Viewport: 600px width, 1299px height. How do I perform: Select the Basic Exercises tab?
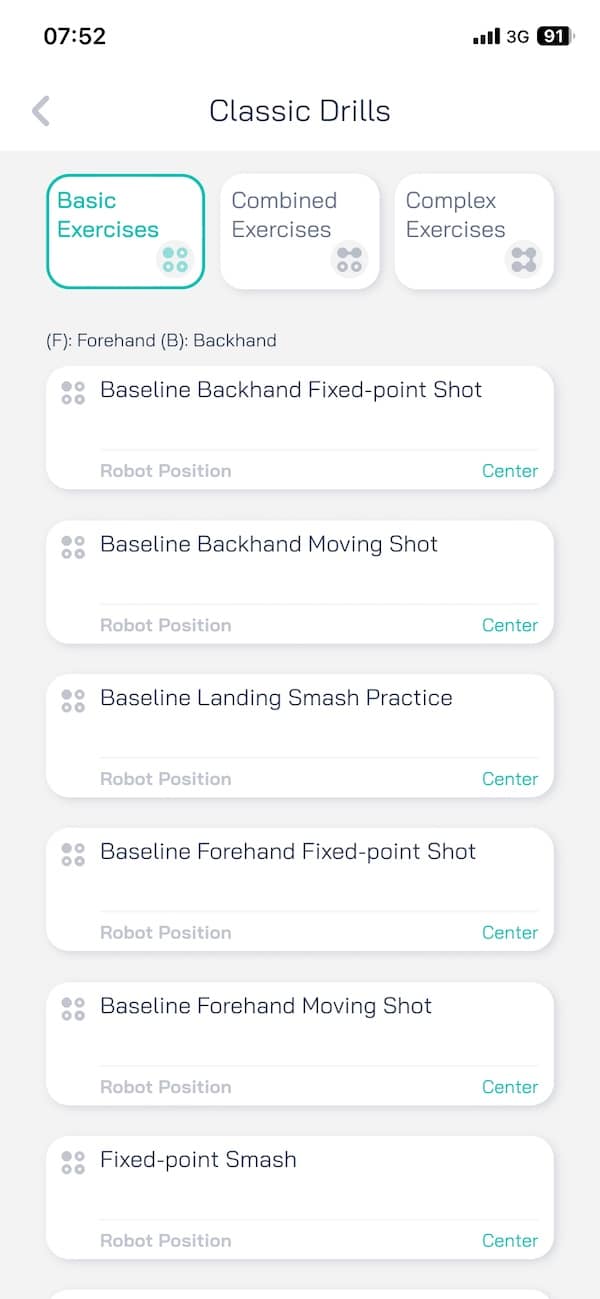tap(125, 231)
